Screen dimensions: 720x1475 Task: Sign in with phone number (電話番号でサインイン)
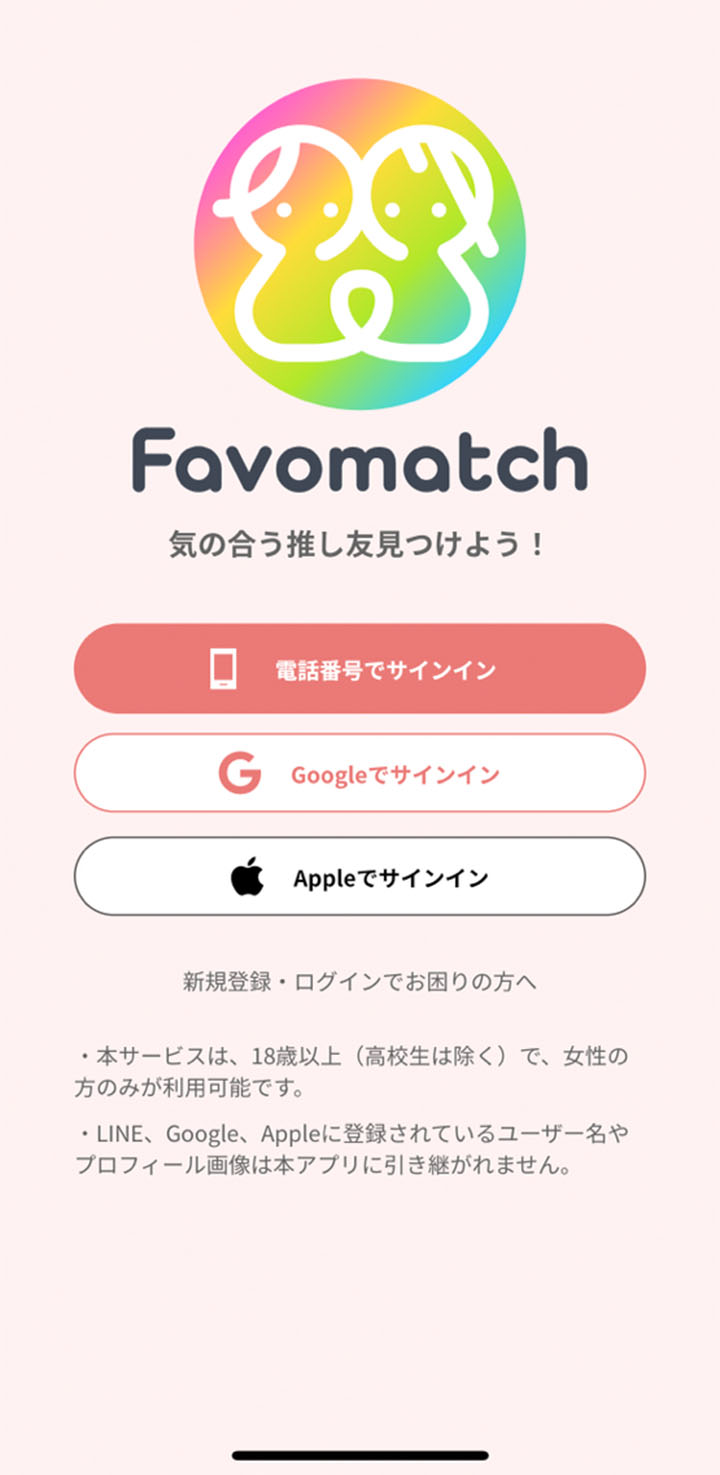point(360,669)
